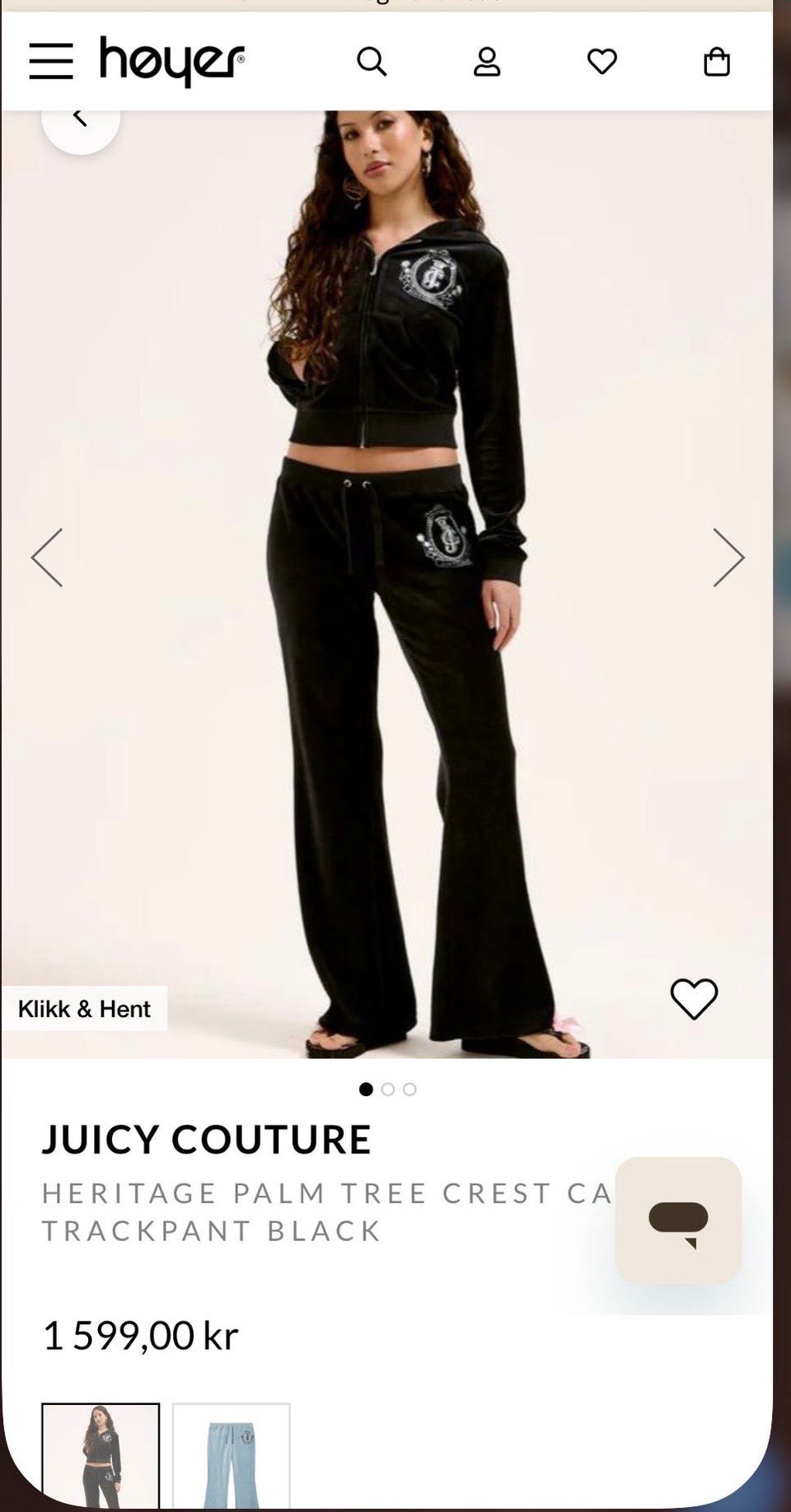Go back with the round back button
Viewport: 791px width, 1512px height.
[x=81, y=122]
